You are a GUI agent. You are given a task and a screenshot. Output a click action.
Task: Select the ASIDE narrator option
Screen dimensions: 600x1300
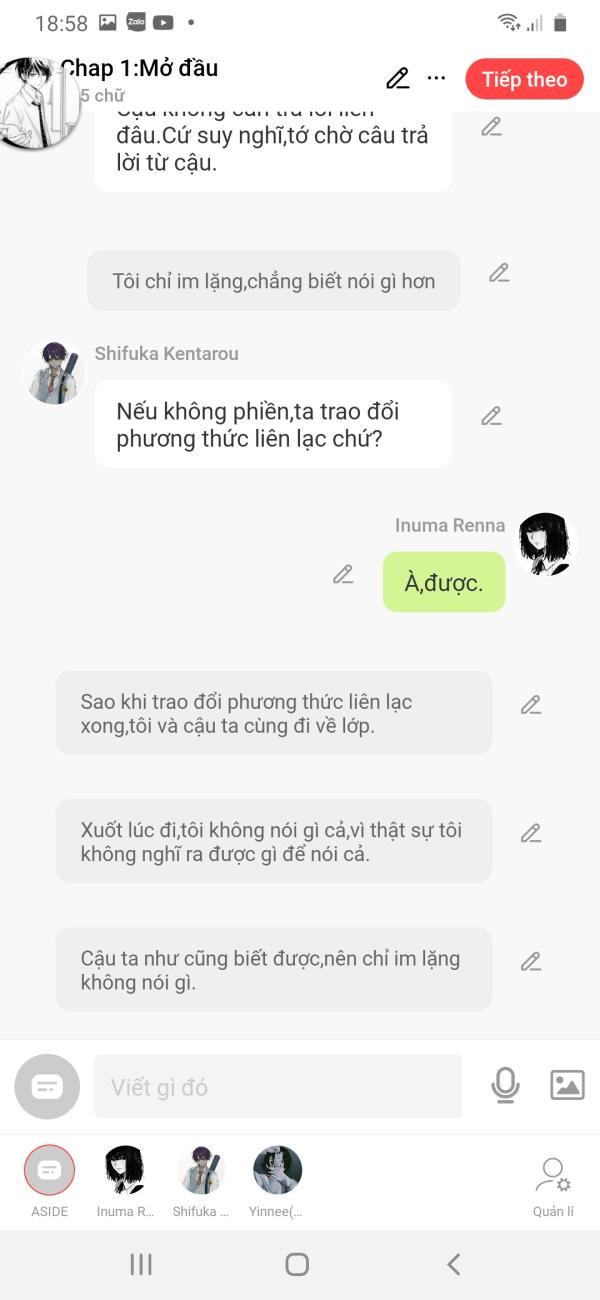tap(49, 1170)
